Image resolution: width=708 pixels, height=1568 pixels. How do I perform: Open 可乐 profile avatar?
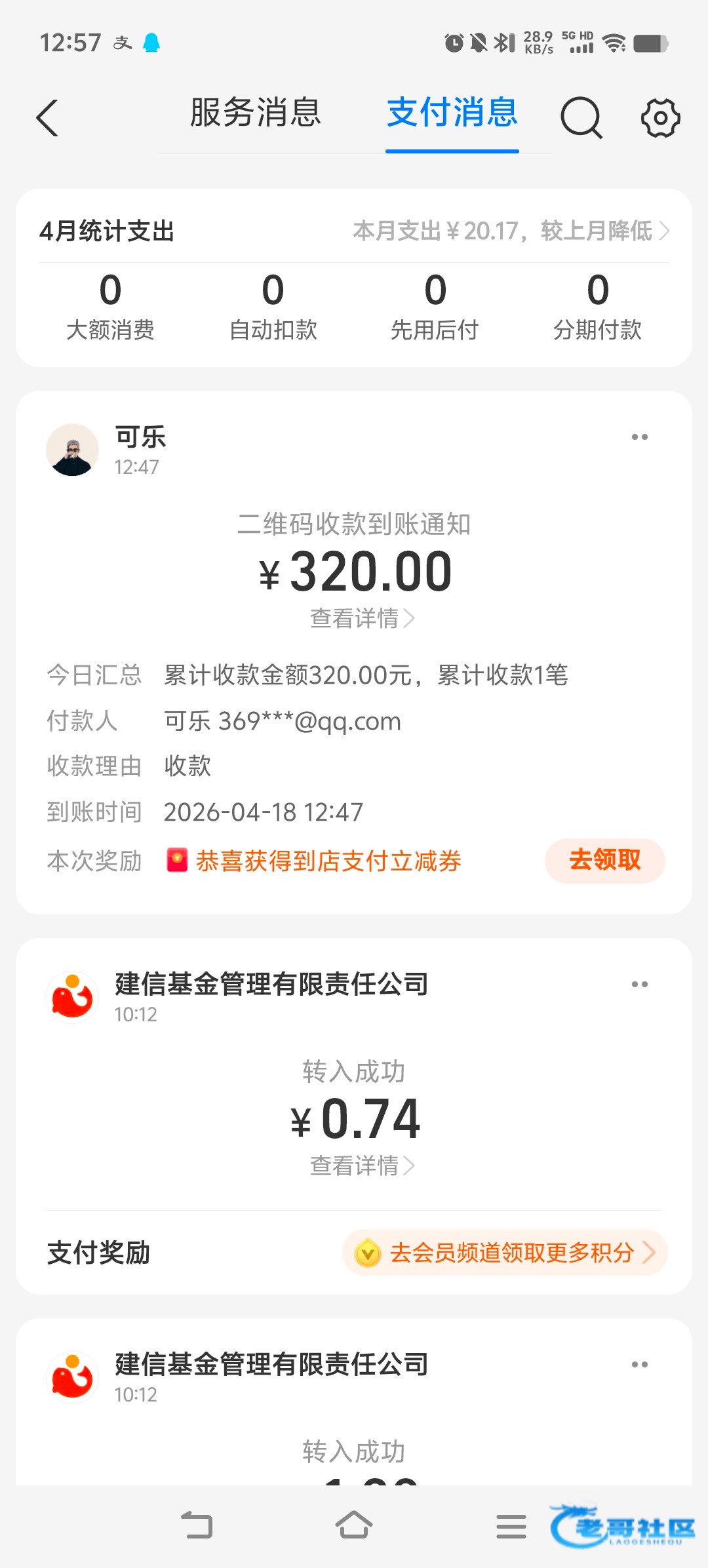tap(73, 450)
